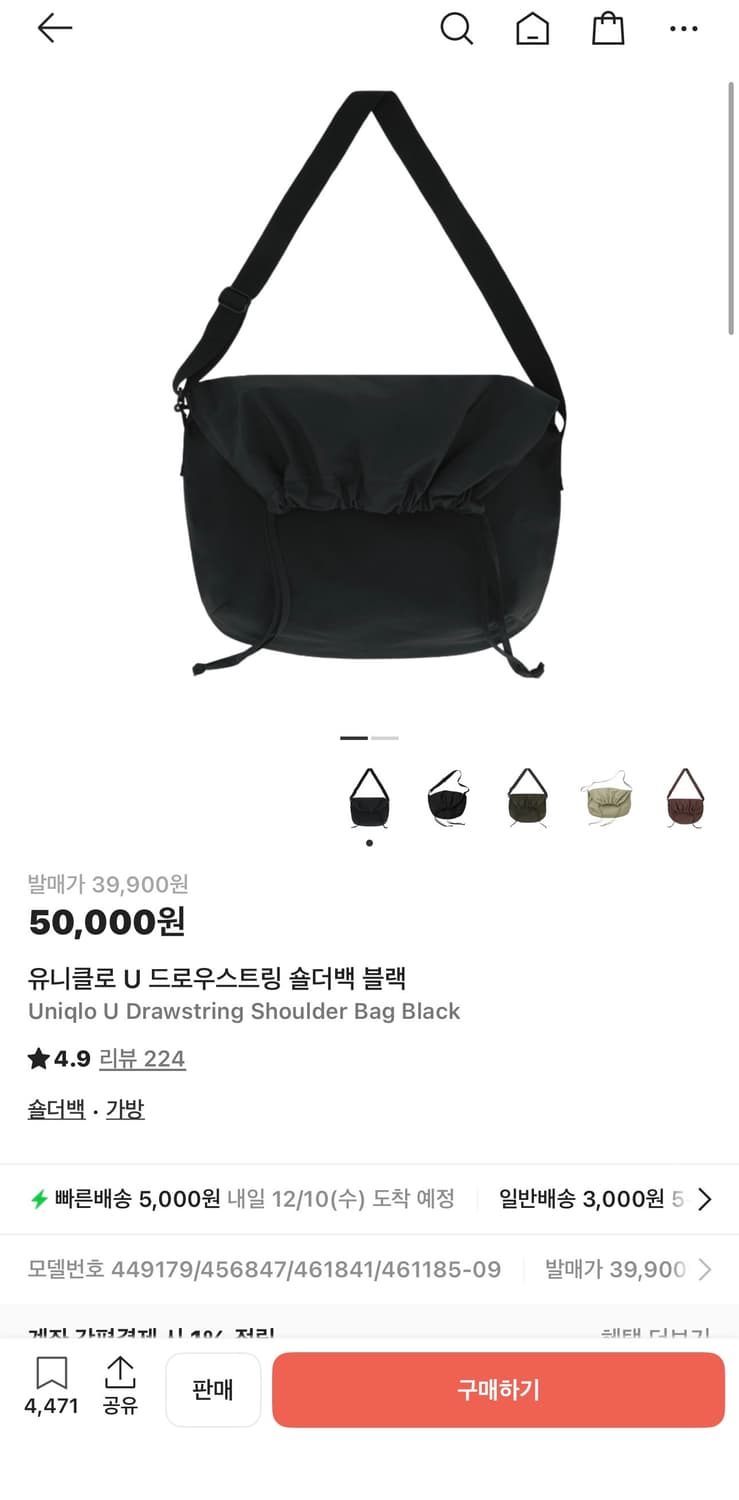Go to the home screen via home icon
This screenshot has width=739, height=1500.
coord(533,29)
